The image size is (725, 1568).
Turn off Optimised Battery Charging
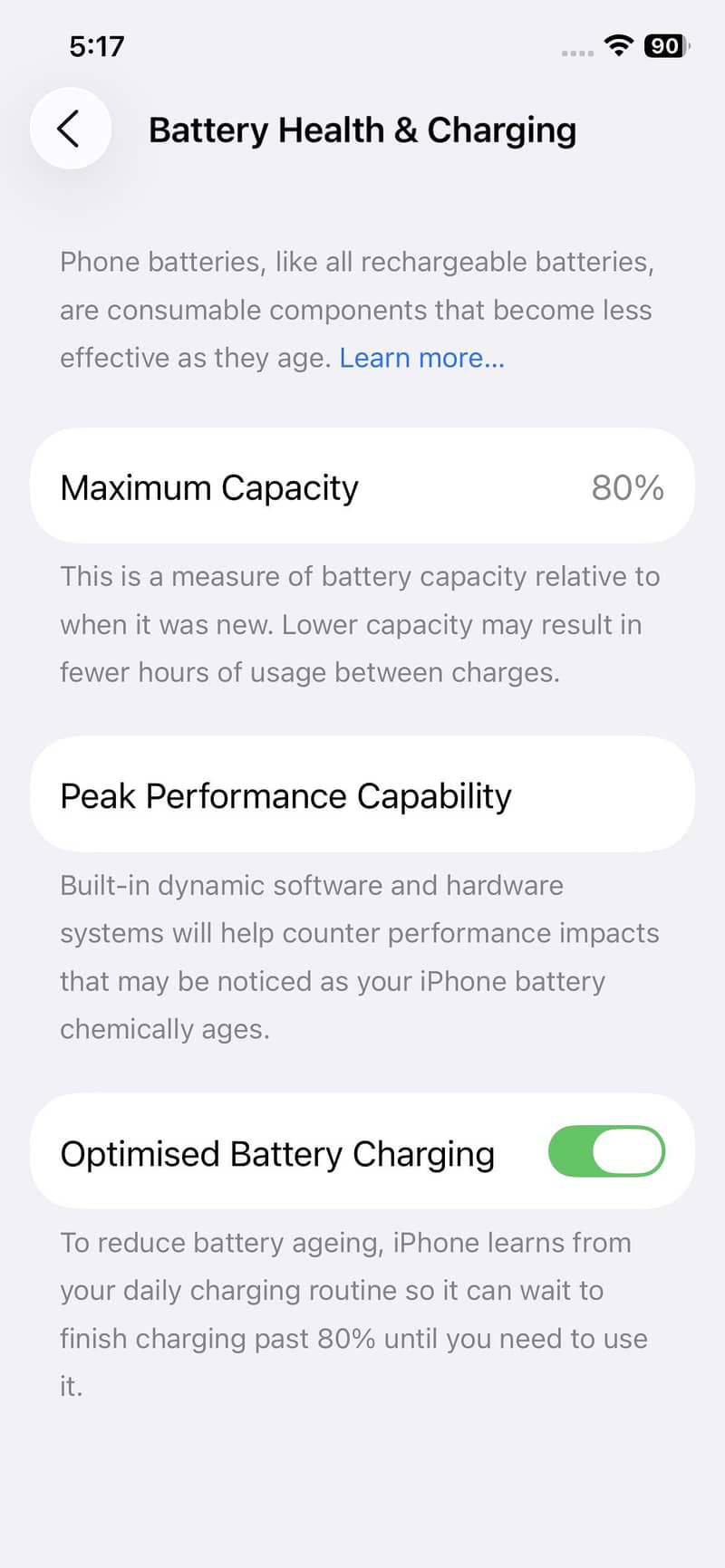[606, 1151]
